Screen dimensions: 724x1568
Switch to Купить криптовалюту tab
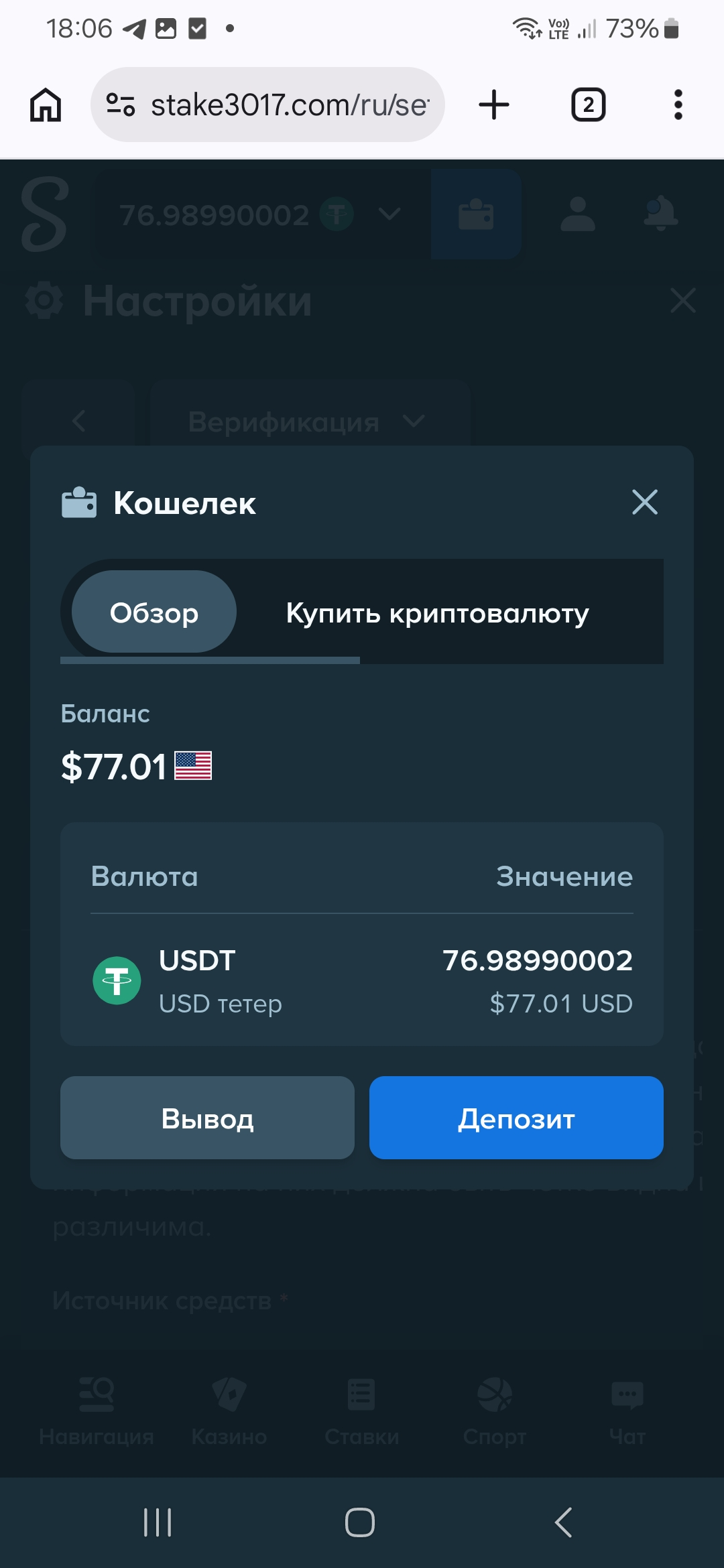(437, 612)
